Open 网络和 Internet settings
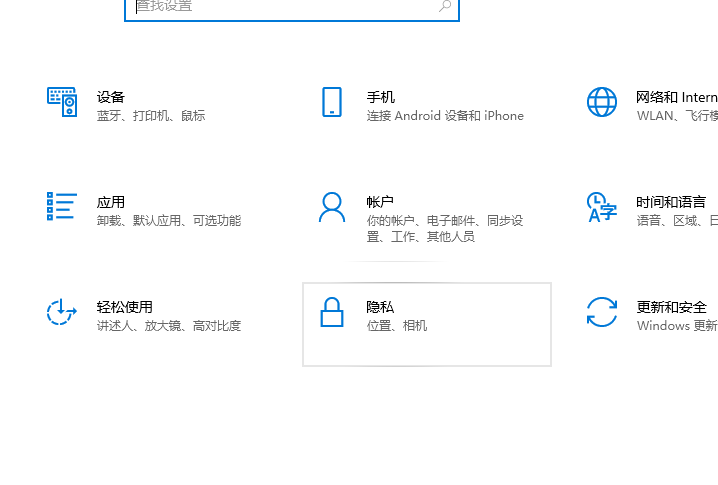 [675, 98]
